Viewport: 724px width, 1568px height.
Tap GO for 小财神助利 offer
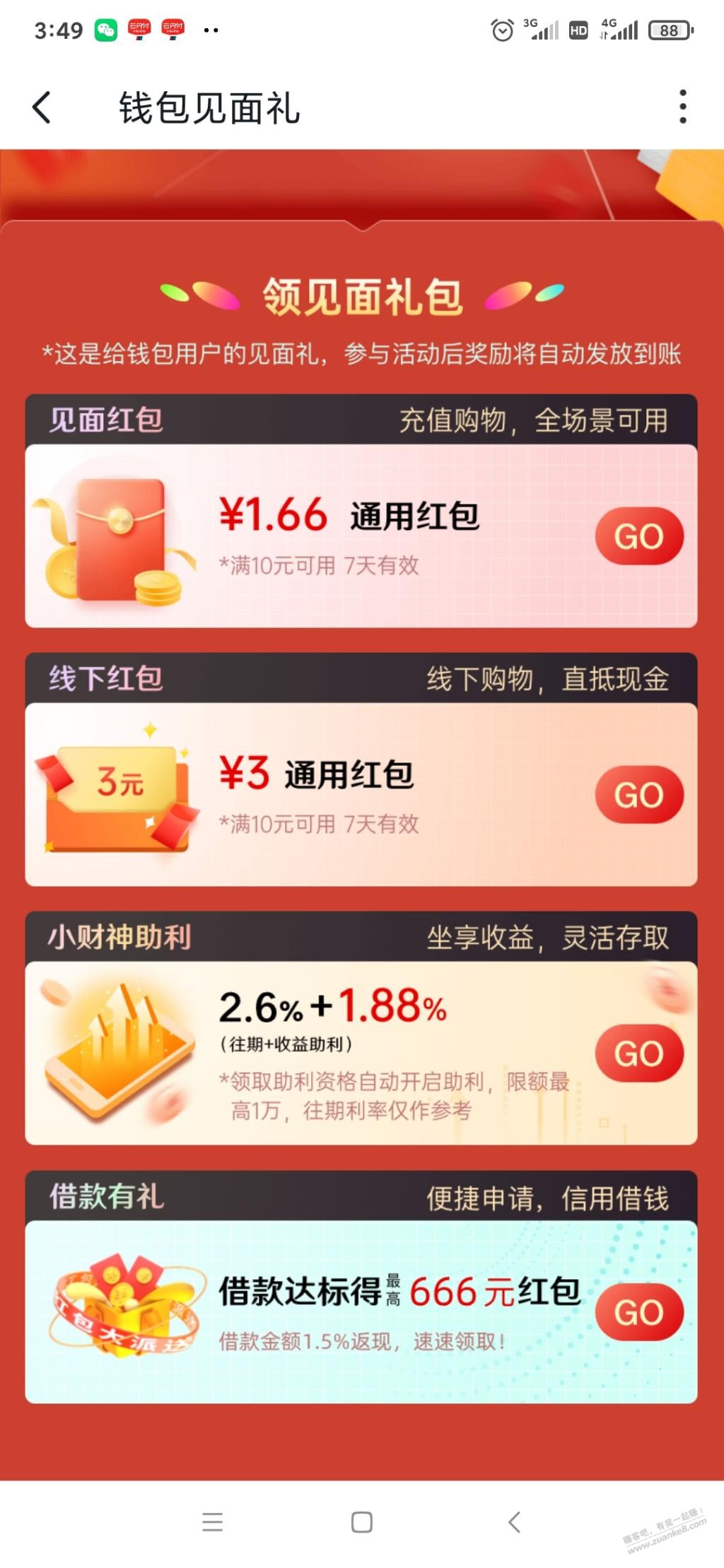click(638, 1054)
